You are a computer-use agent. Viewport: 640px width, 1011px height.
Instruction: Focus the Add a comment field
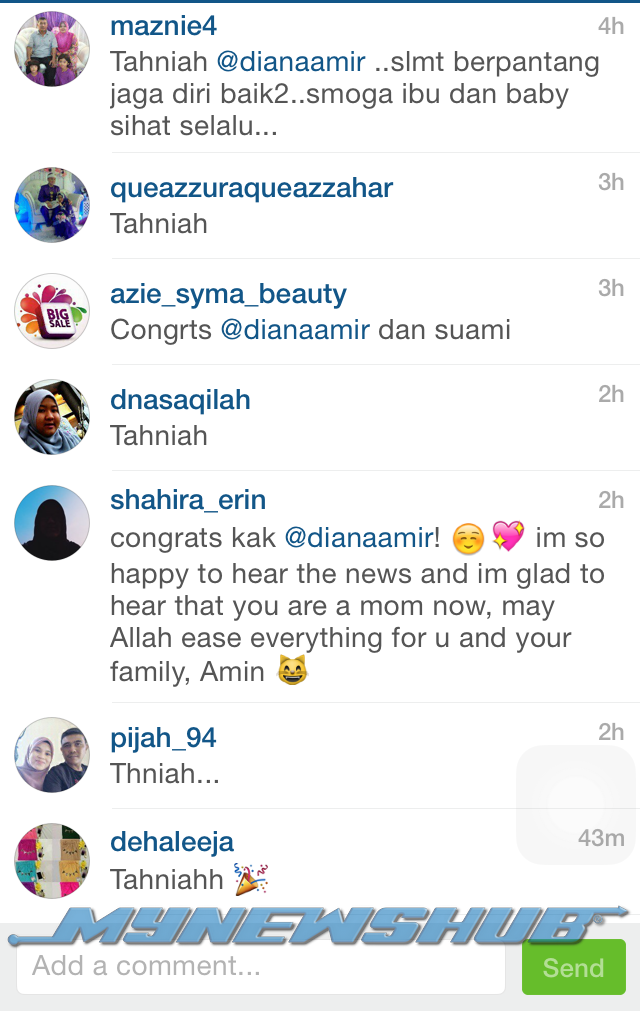(x=260, y=967)
